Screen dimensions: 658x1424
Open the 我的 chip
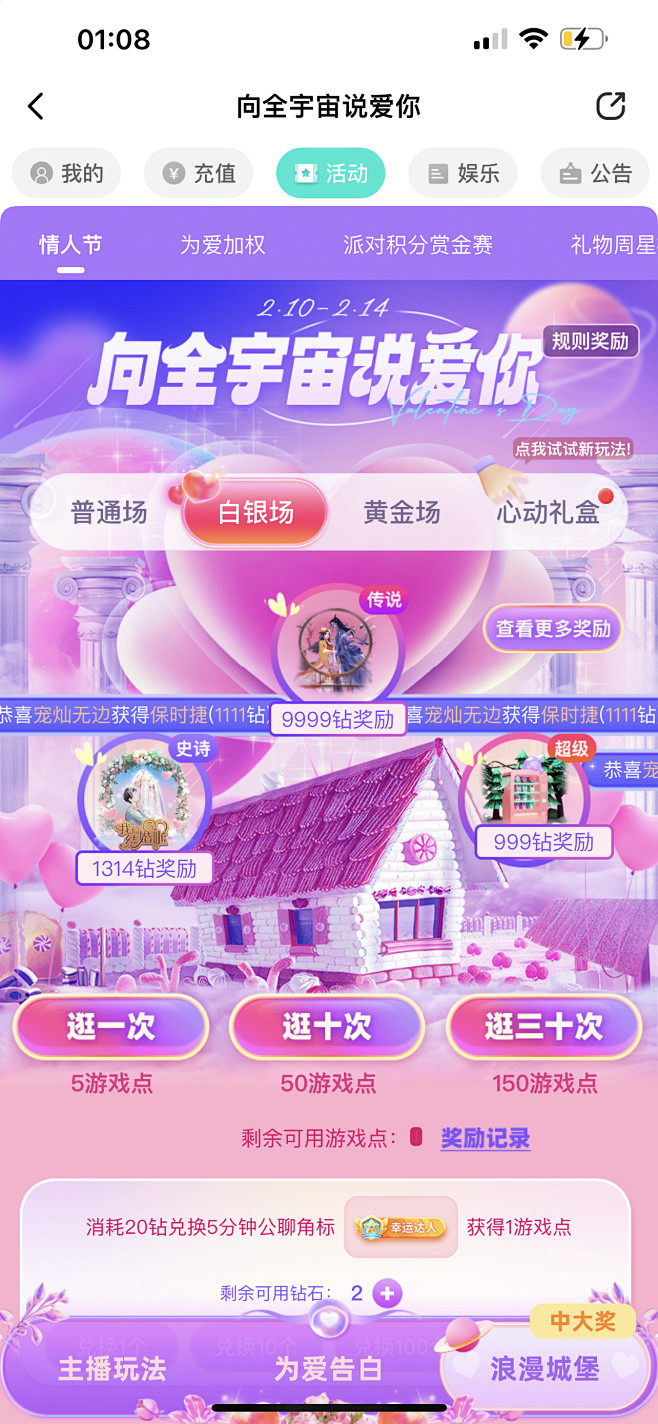coord(66,174)
